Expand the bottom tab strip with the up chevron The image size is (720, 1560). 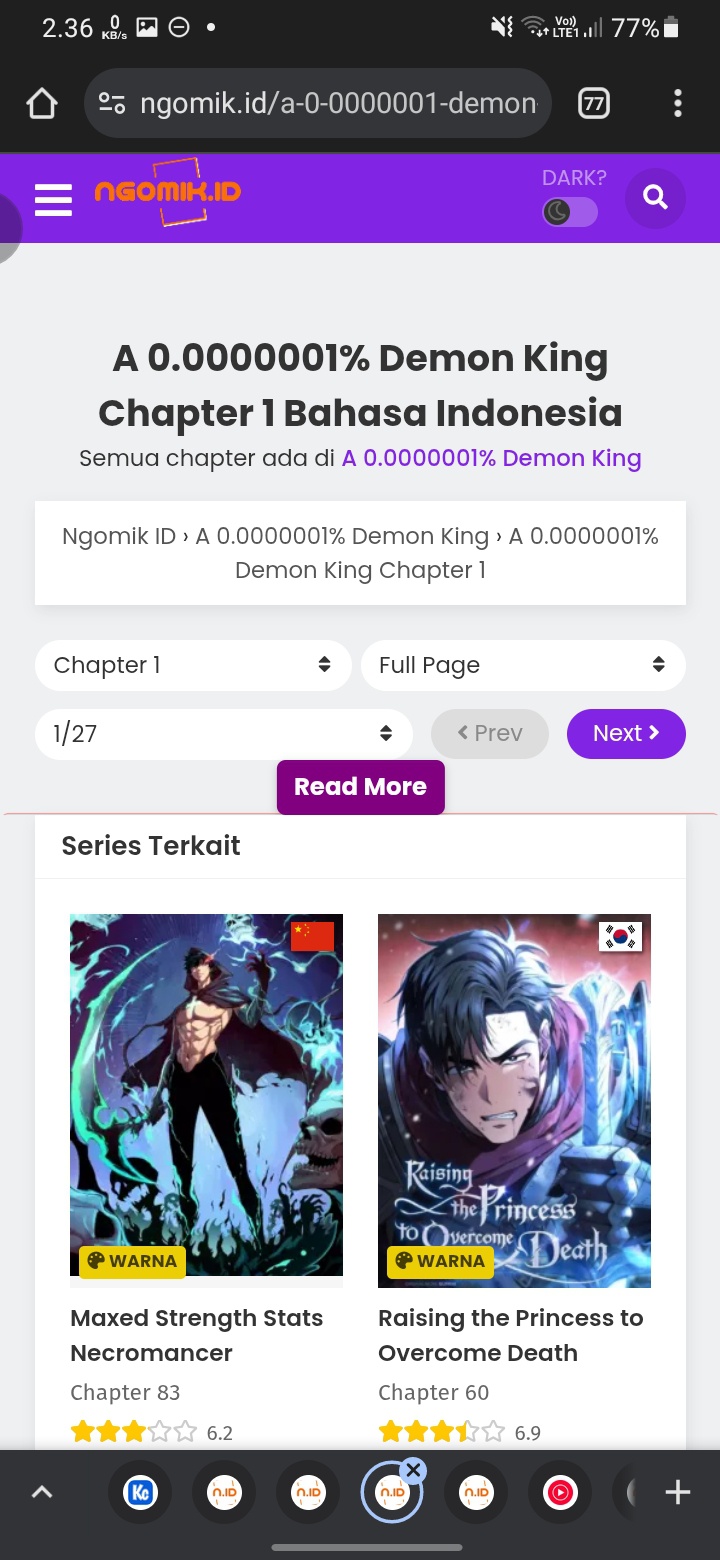(x=41, y=1493)
